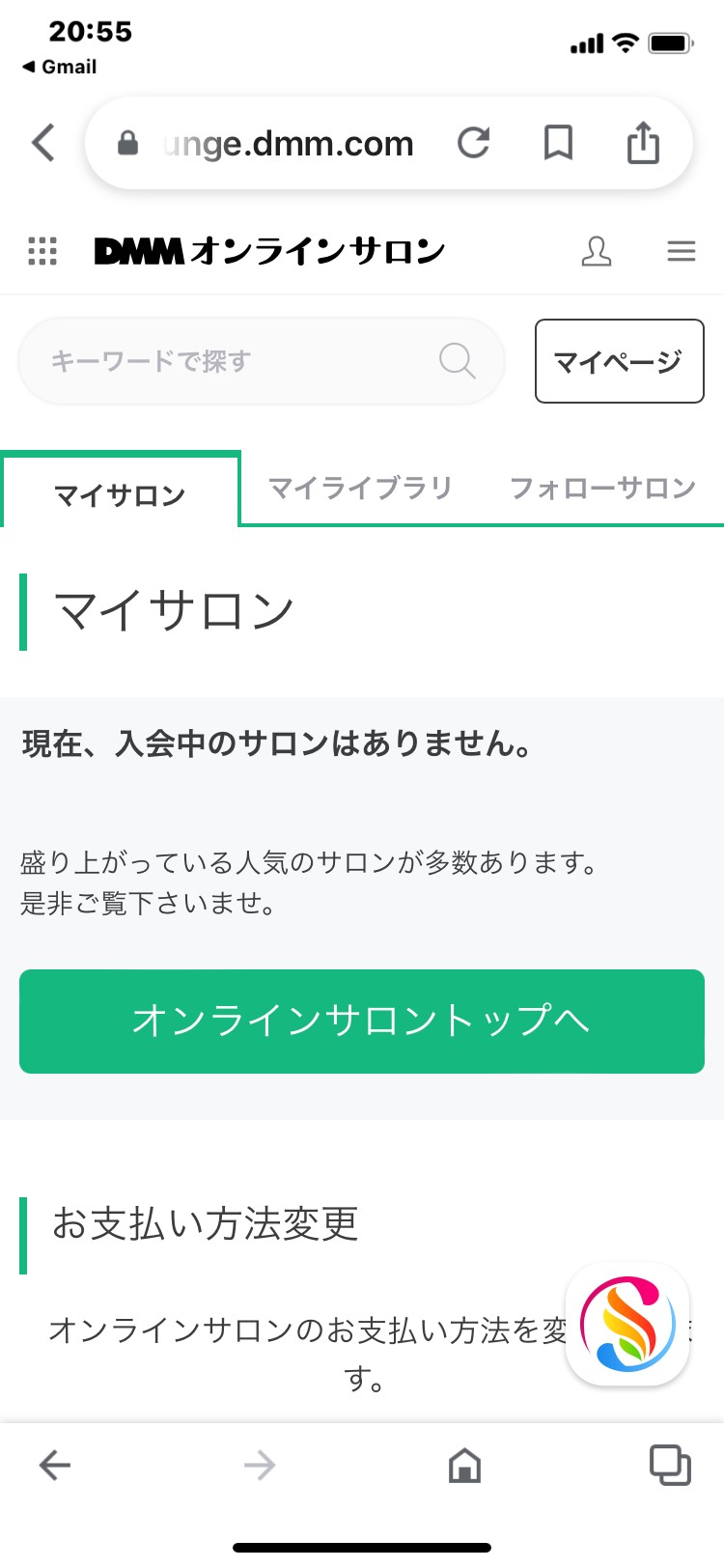This screenshot has width=724, height=1568.
Task: Switch to the マイライブラリ tab
Action: coord(360,488)
